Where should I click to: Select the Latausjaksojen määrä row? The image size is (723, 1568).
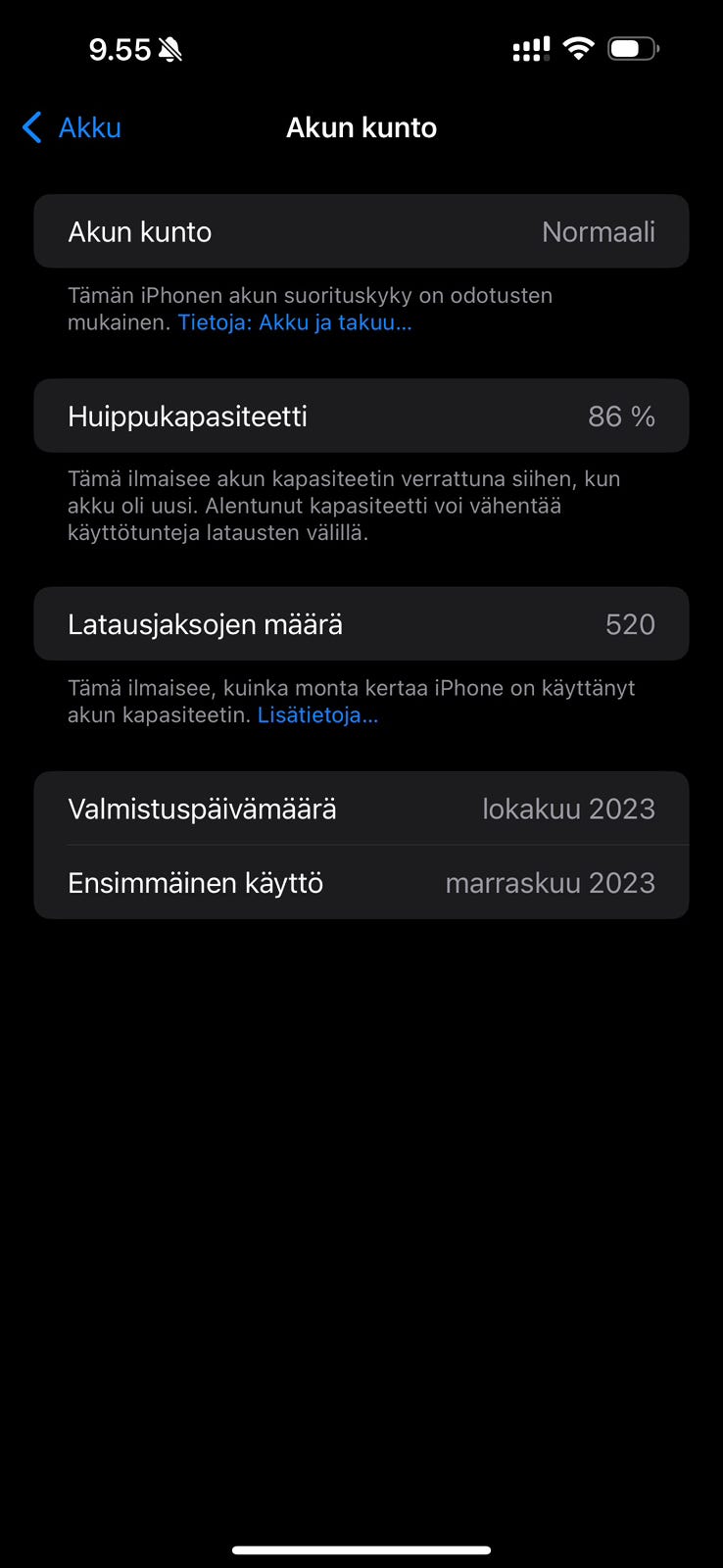tap(361, 624)
